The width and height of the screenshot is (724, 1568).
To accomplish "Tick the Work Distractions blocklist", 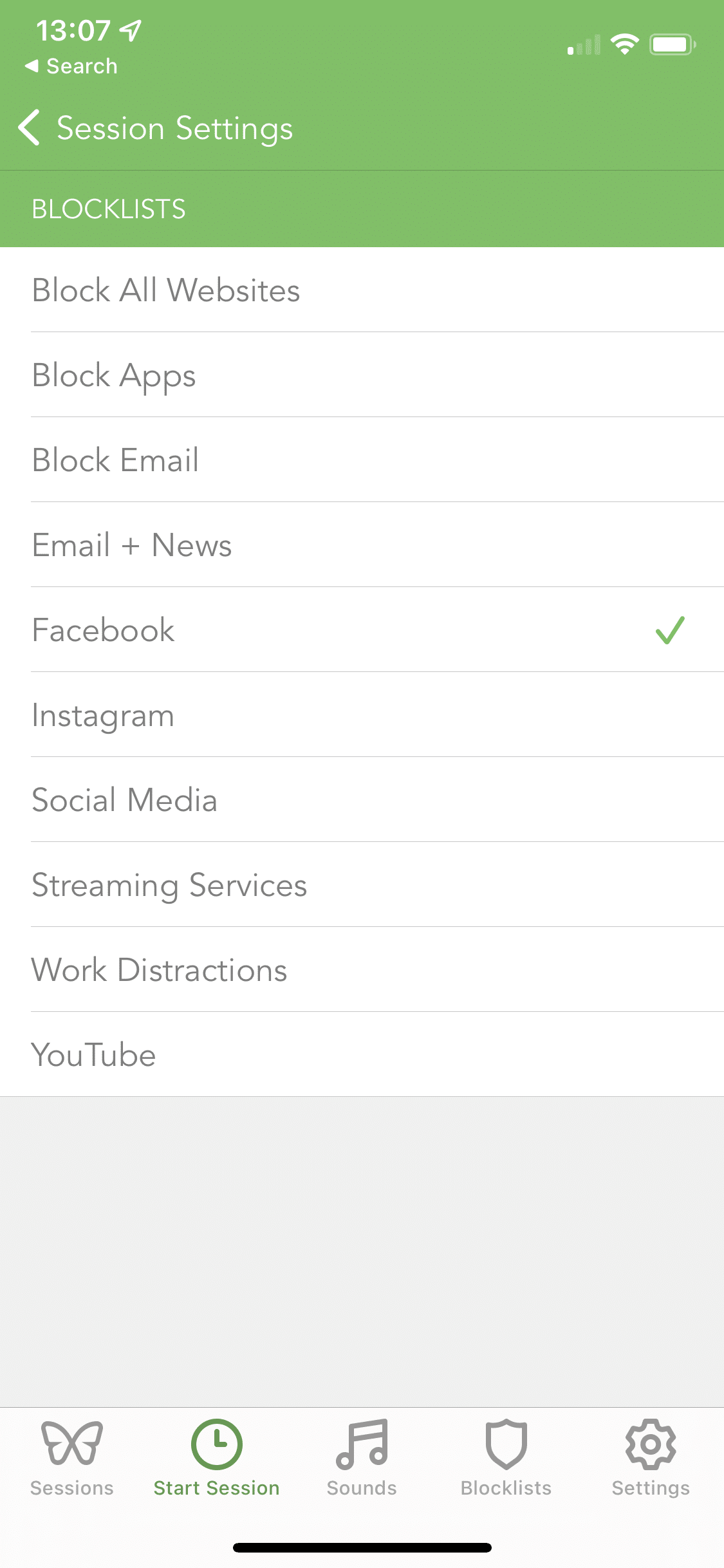I will point(362,969).
